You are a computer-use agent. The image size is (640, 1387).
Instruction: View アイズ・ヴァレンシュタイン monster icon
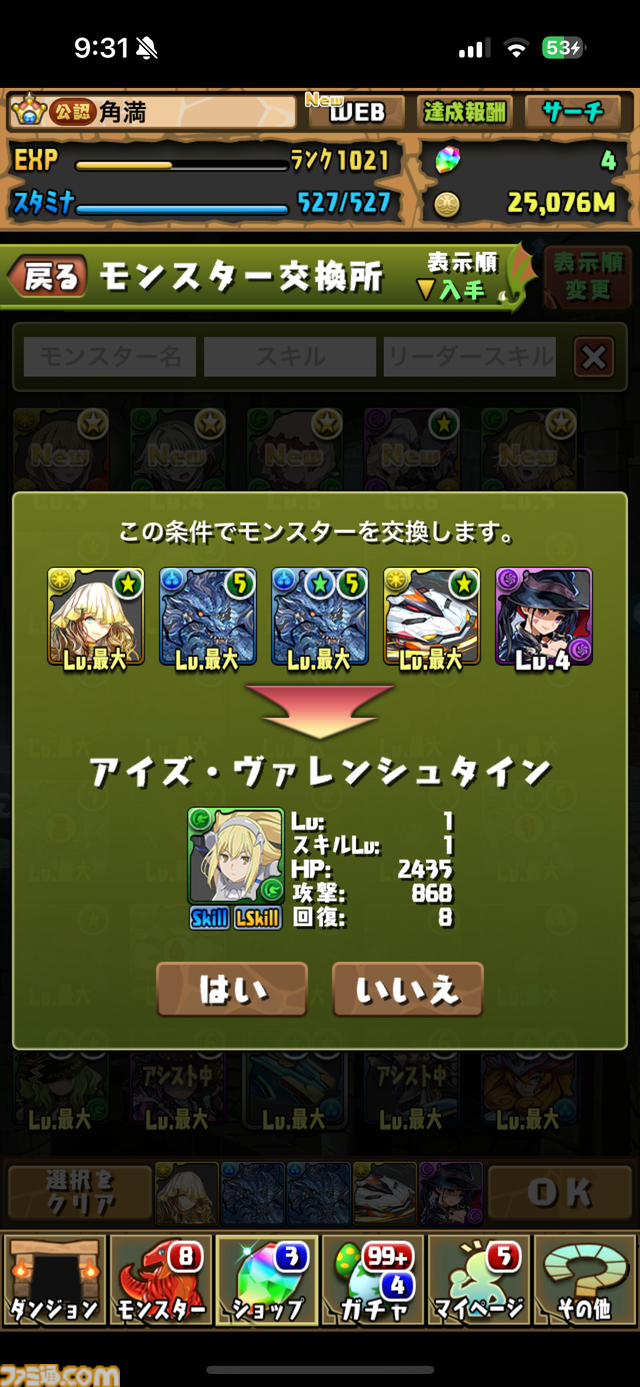(236, 857)
